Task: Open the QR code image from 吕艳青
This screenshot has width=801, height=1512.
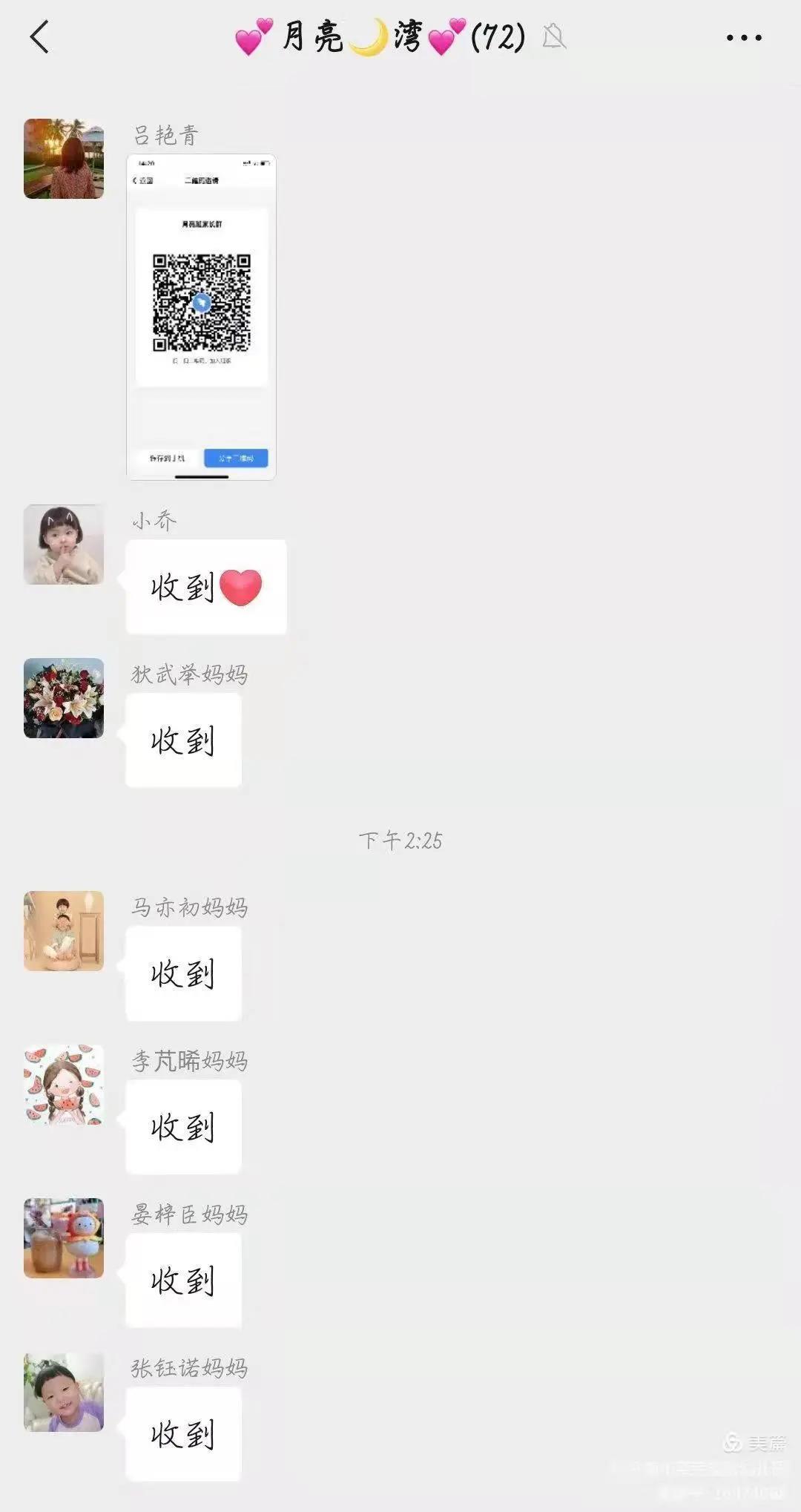Action: point(201,317)
